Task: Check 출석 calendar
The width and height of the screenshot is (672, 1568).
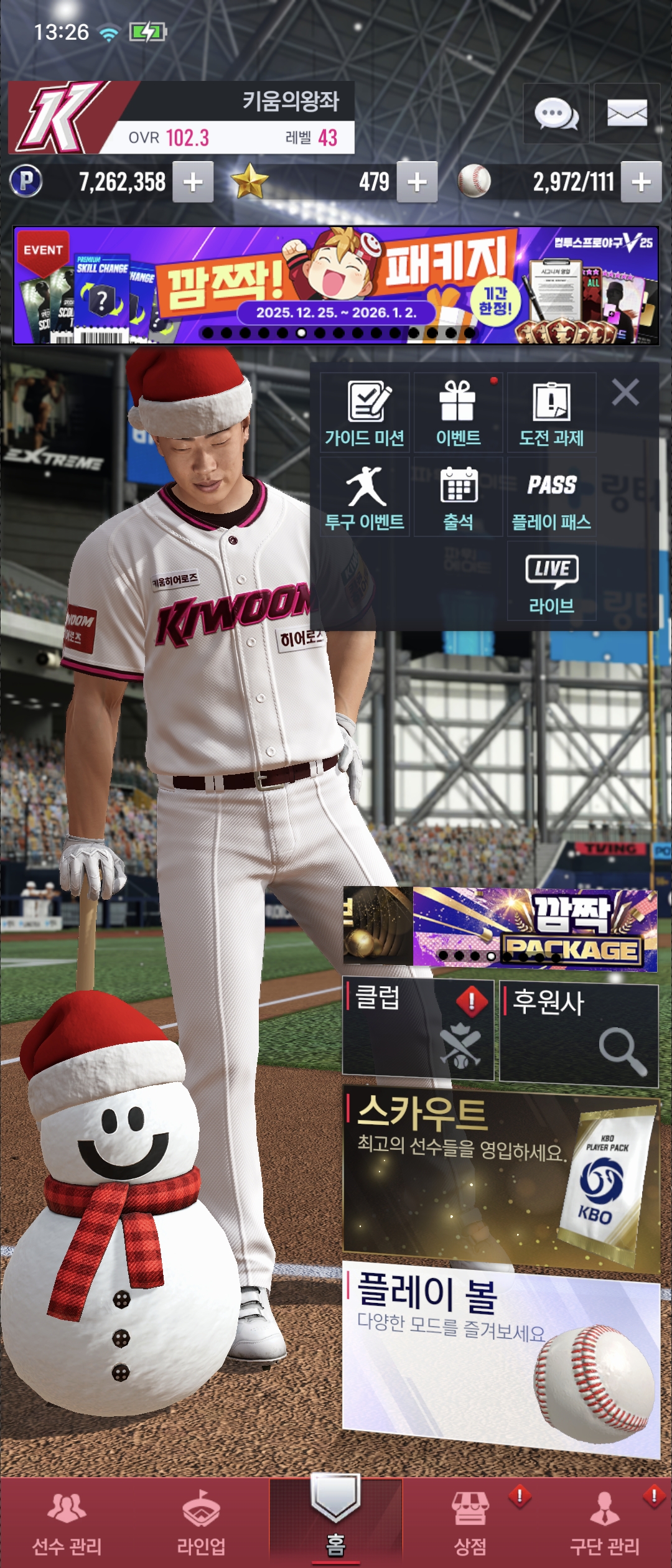Action: click(458, 497)
